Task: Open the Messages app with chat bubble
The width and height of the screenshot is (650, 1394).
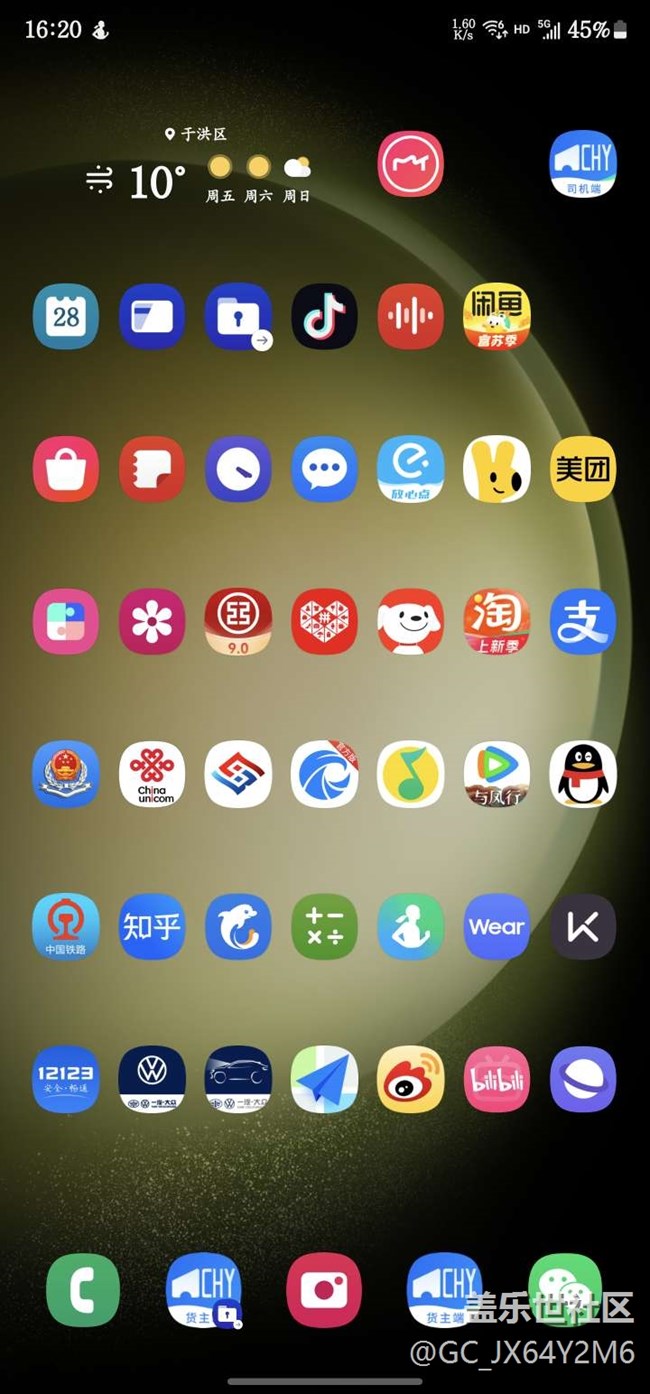Action: click(x=324, y=468)
